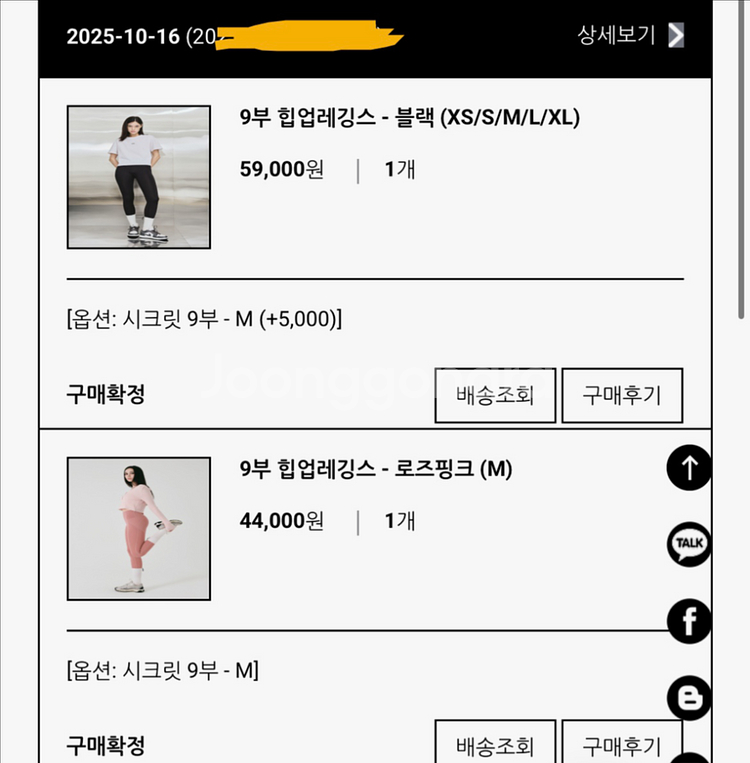Open the Facebook icon
The width and height of the screenshot is (750, 763).
(689, 621)
